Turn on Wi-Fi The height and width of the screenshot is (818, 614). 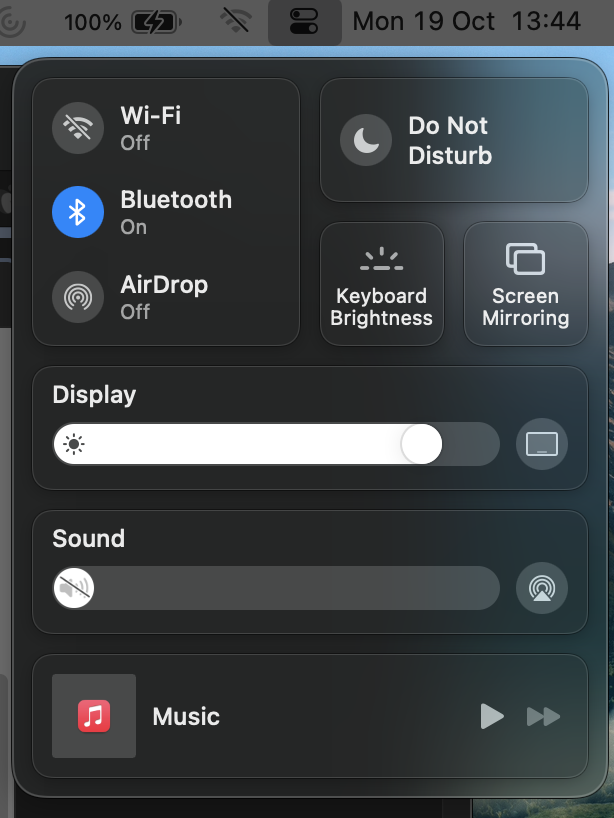pyautogui.click(x=78, y=127)
